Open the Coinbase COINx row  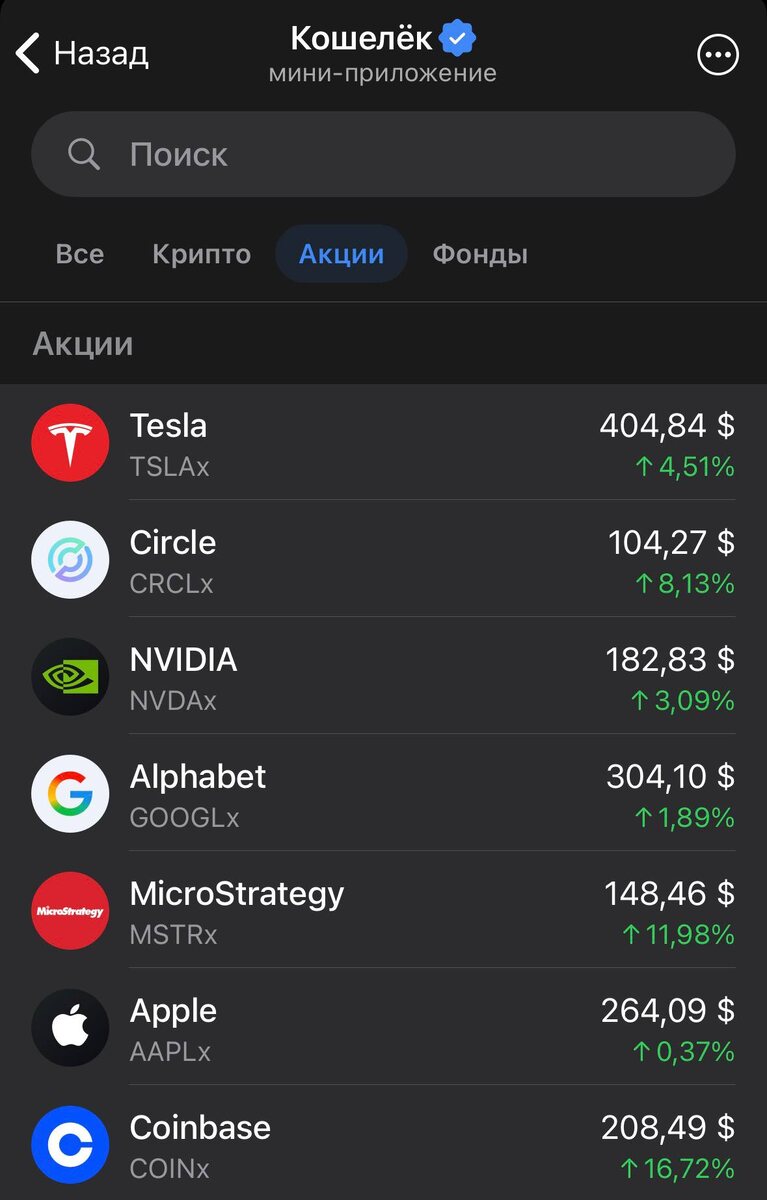coord(383,1144)
